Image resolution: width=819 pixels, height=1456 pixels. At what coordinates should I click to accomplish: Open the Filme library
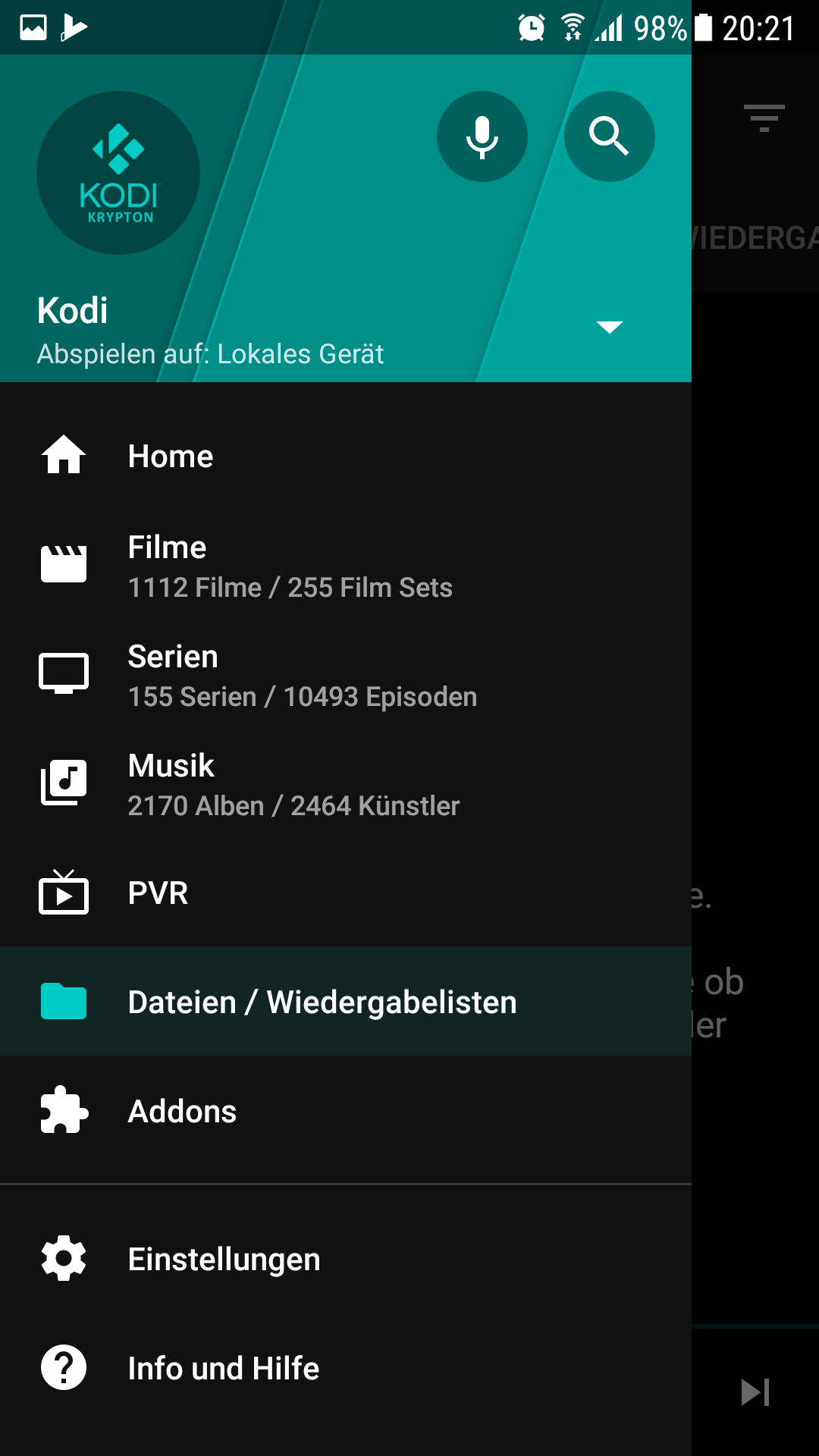(x=346, y=566)
